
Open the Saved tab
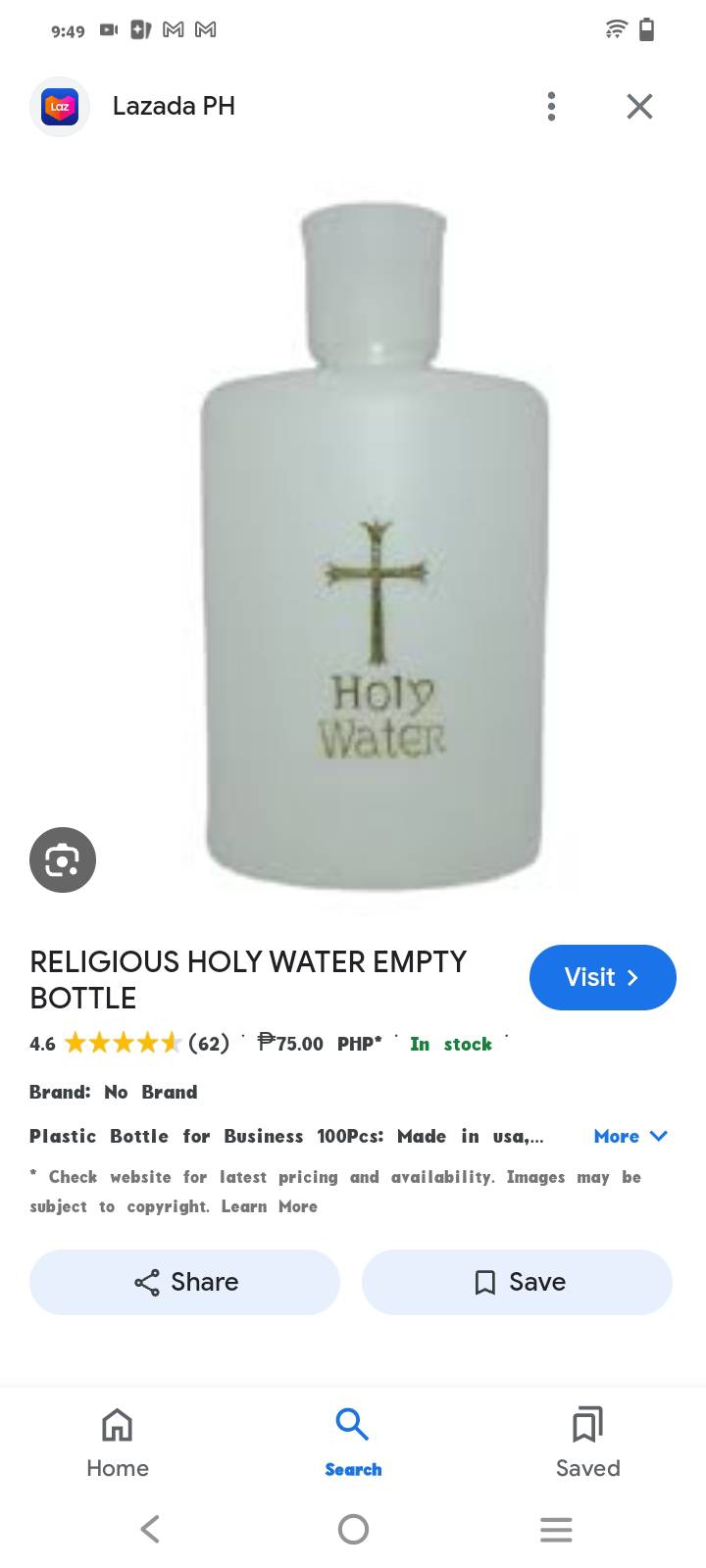pos(587,1441)
